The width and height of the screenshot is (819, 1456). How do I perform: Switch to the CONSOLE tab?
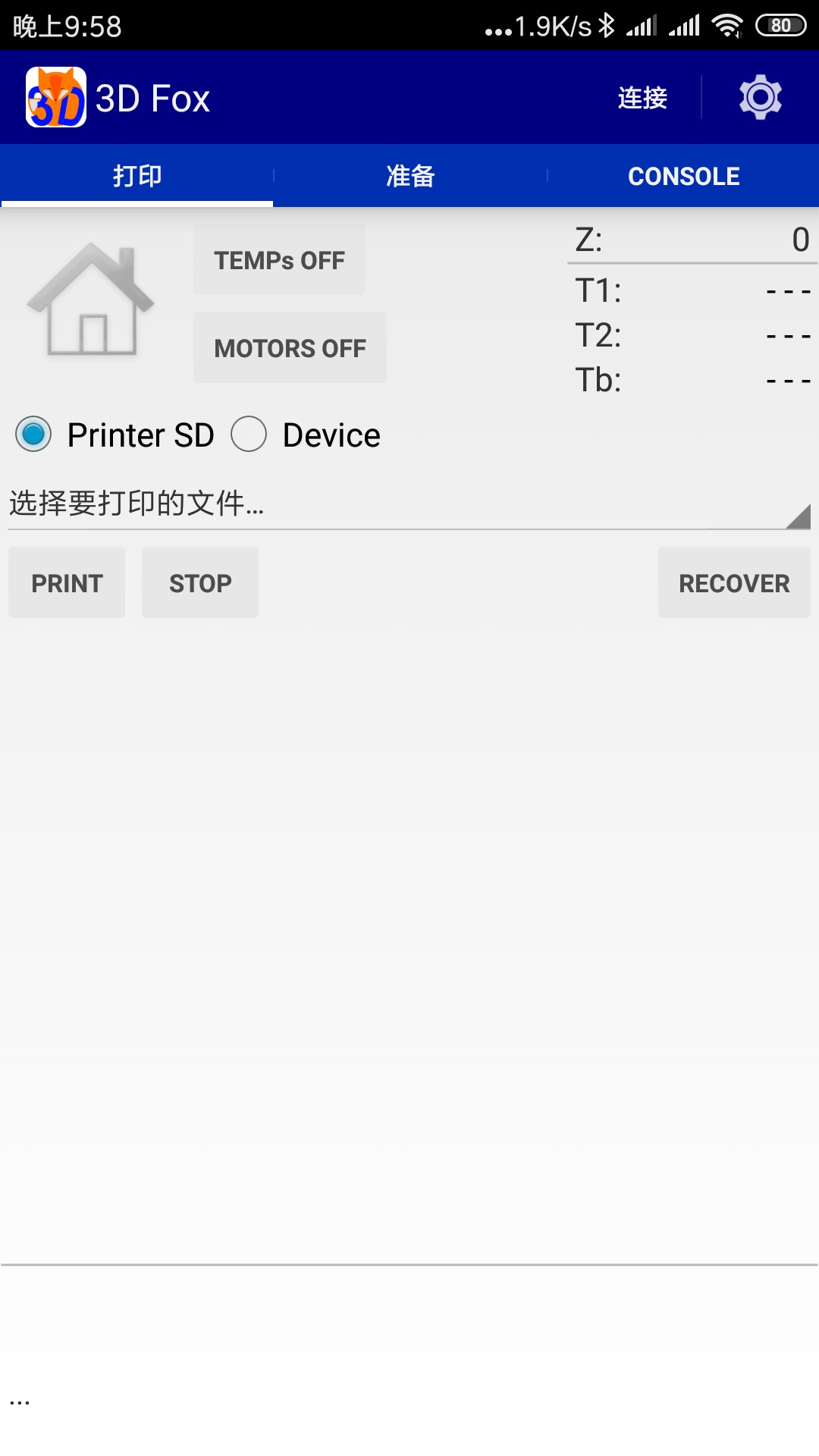click(x=683, y=176)
